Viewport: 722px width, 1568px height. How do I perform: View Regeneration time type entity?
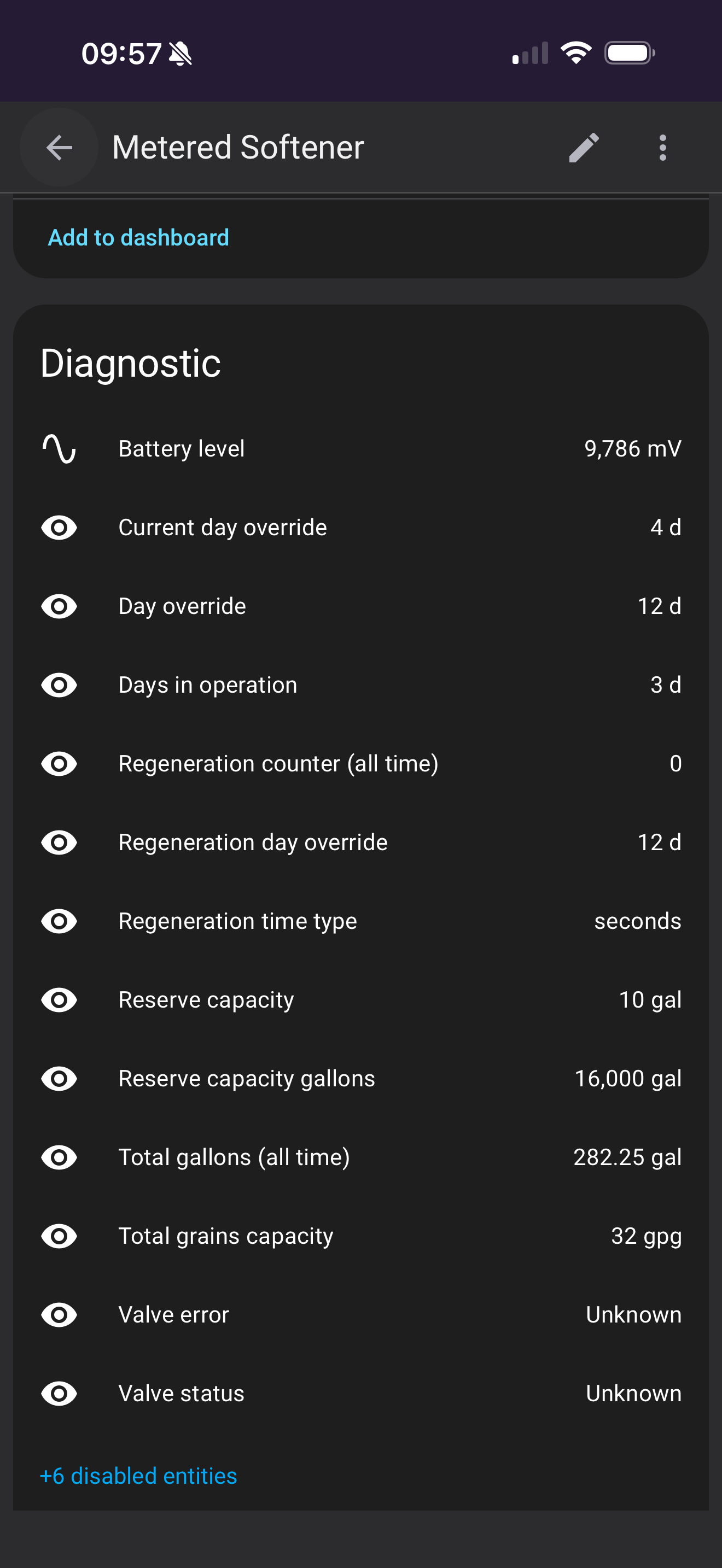[360, 921]
